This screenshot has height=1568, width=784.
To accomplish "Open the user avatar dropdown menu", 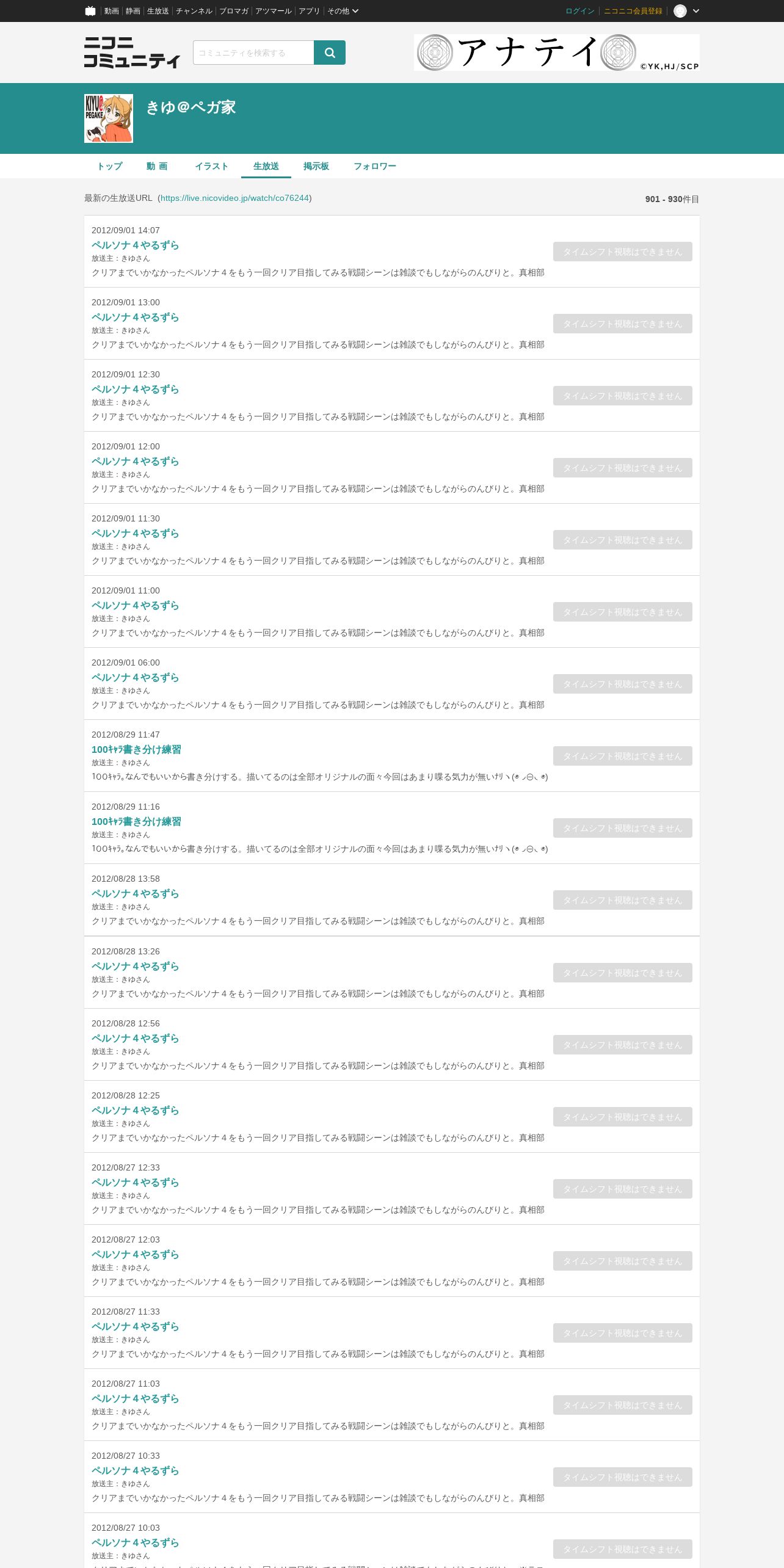I will tap(686, 11).
